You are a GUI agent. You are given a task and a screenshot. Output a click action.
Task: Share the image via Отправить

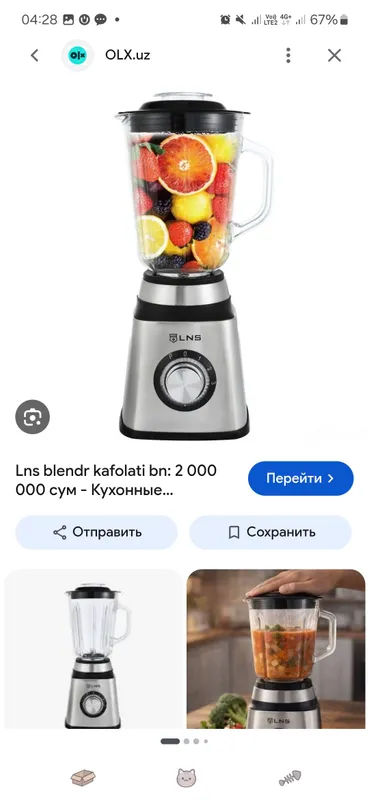pyautogui.click(x=96, y=532)
